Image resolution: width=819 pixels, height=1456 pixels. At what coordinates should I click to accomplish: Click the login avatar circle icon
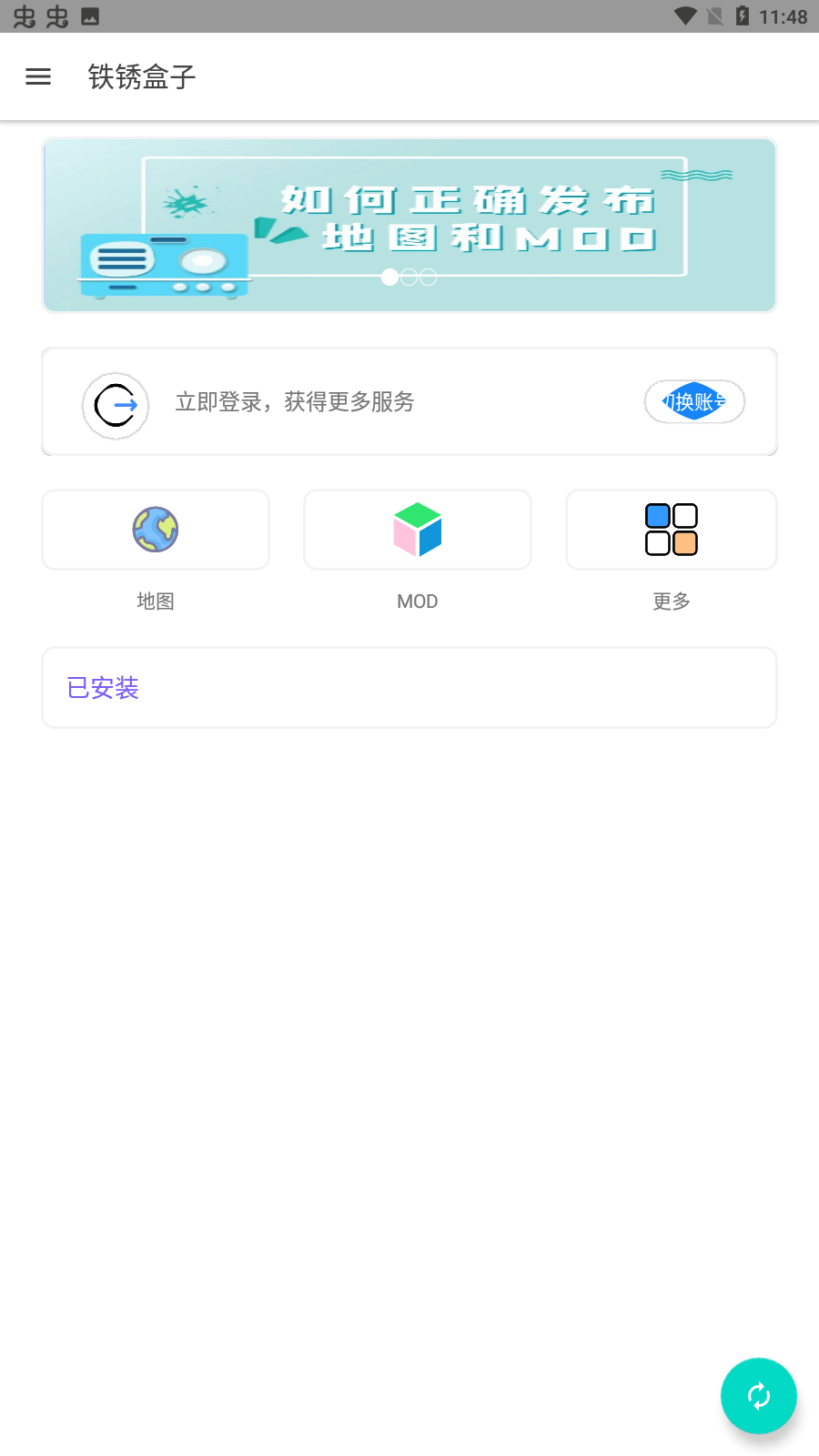(x=116, y=406)
